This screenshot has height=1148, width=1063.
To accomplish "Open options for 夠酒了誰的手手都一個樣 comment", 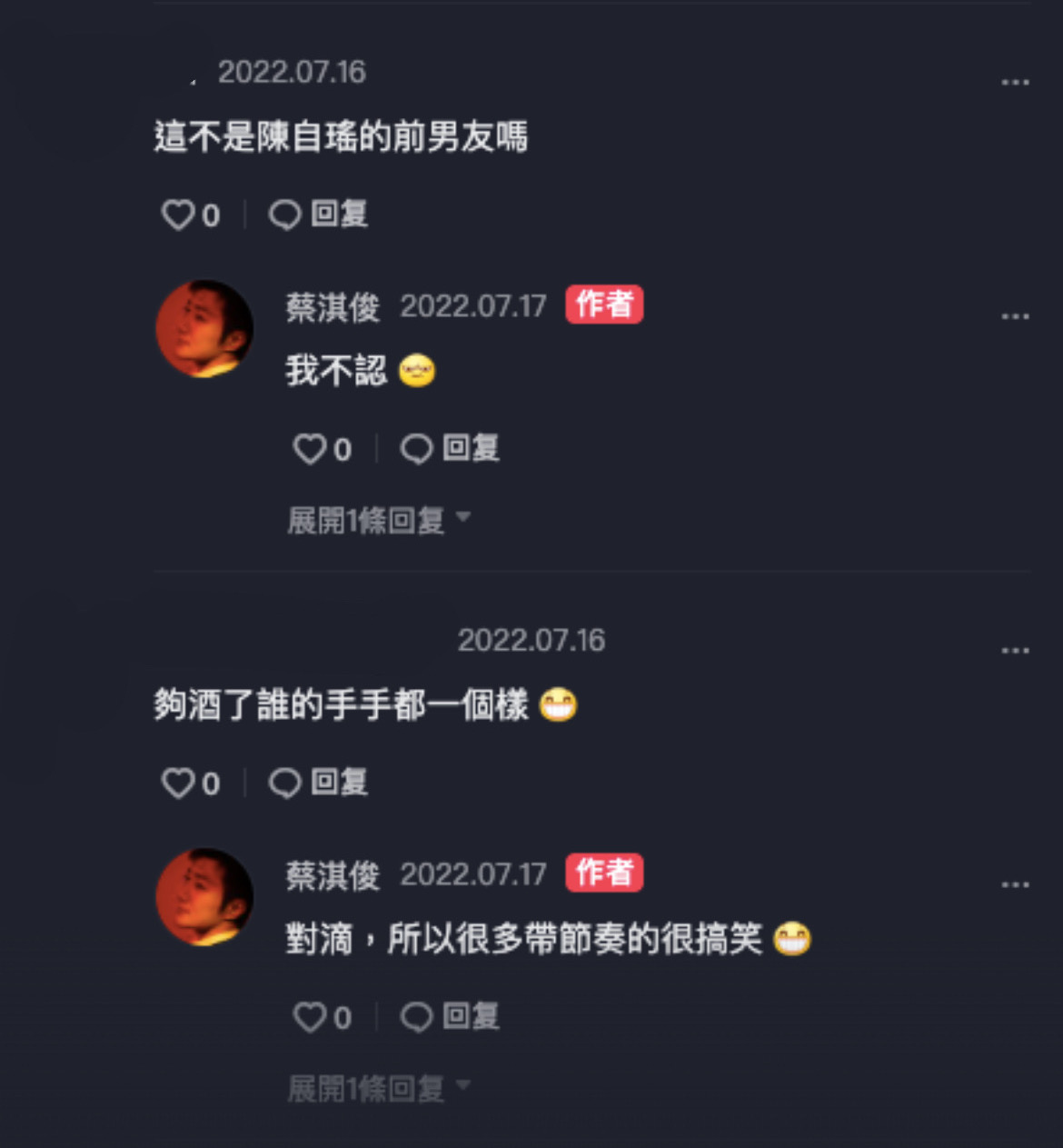I will 1014,651.
